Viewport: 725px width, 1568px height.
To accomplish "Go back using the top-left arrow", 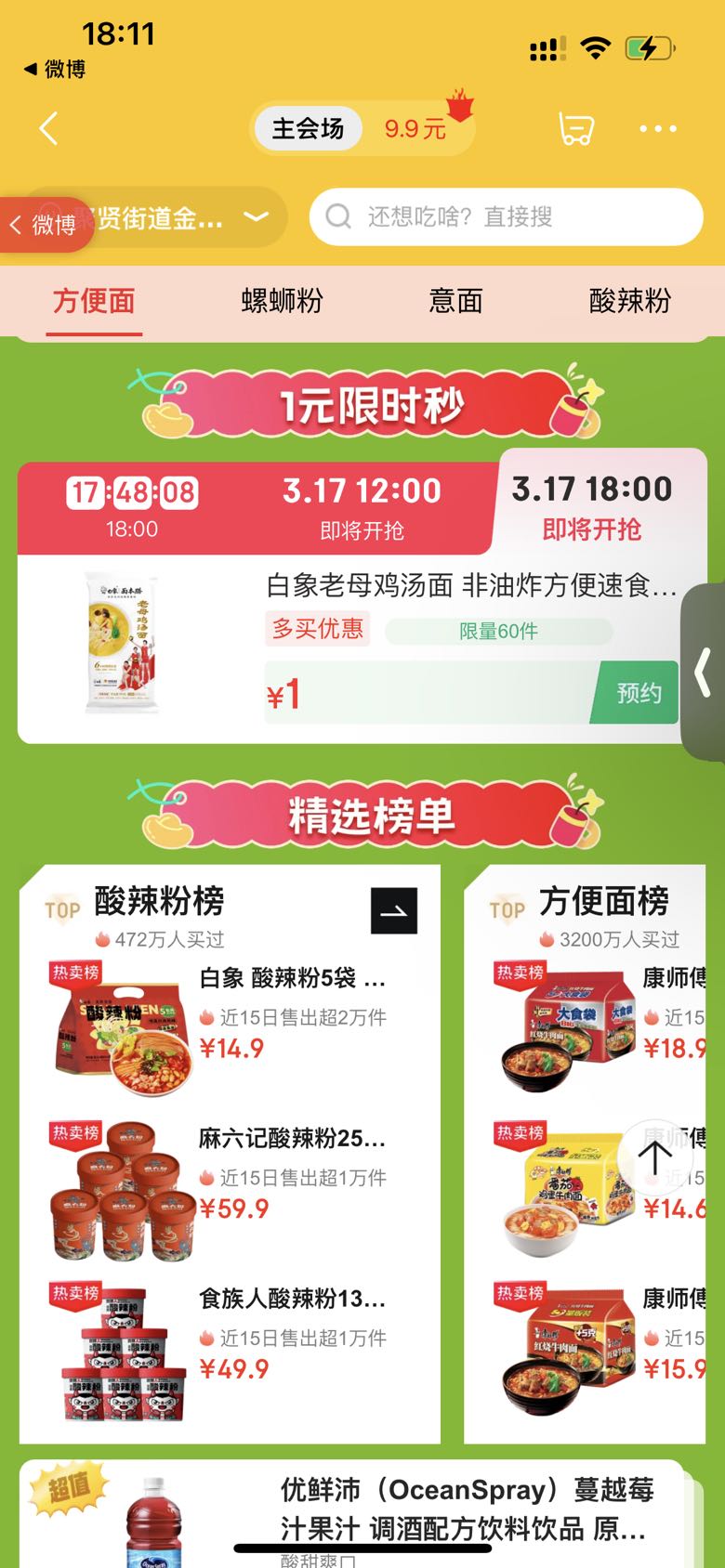I will click(x=49, y=128).
